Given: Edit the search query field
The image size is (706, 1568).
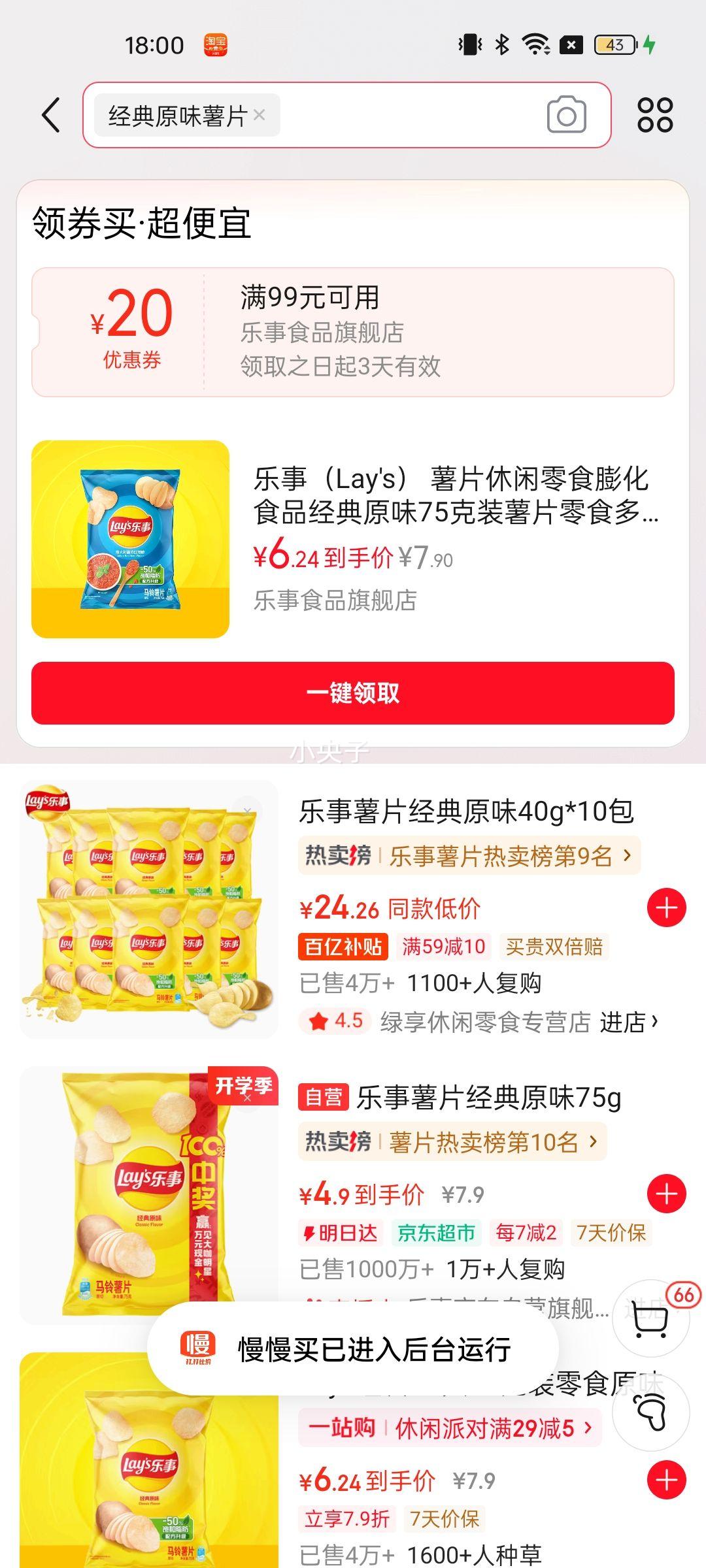Looking at the screenshot, I should (x=405, y=116).
